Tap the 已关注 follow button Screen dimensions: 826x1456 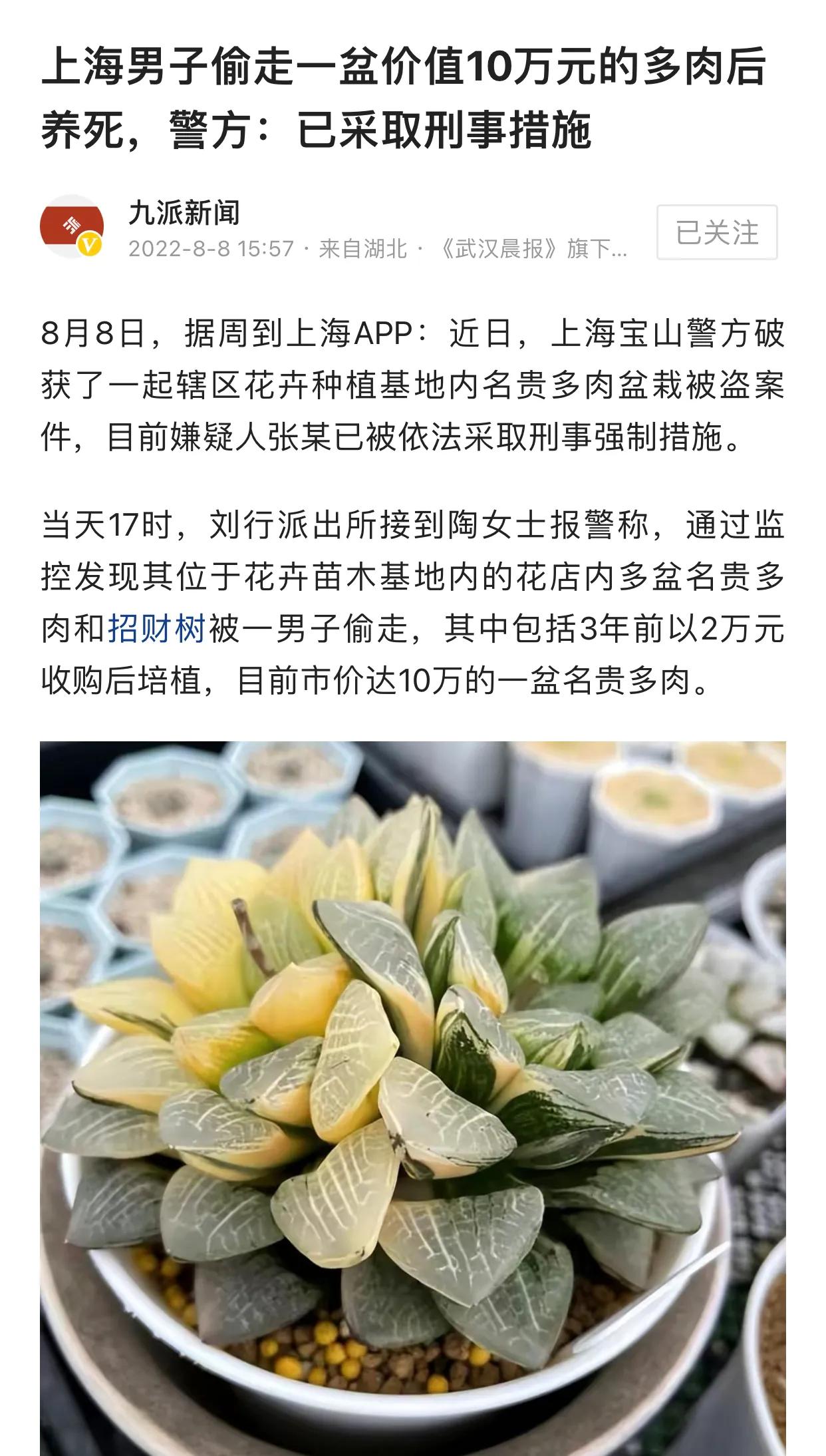click(x=716, y=232)
